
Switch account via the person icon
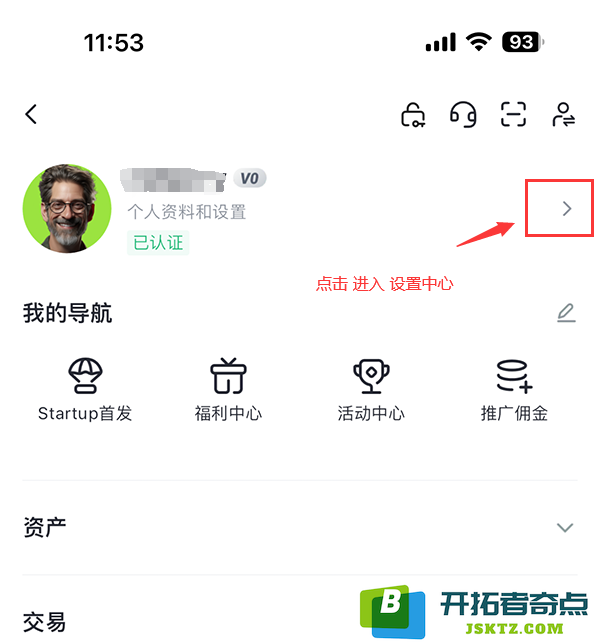pyautogui.click(x=563, y=115)
